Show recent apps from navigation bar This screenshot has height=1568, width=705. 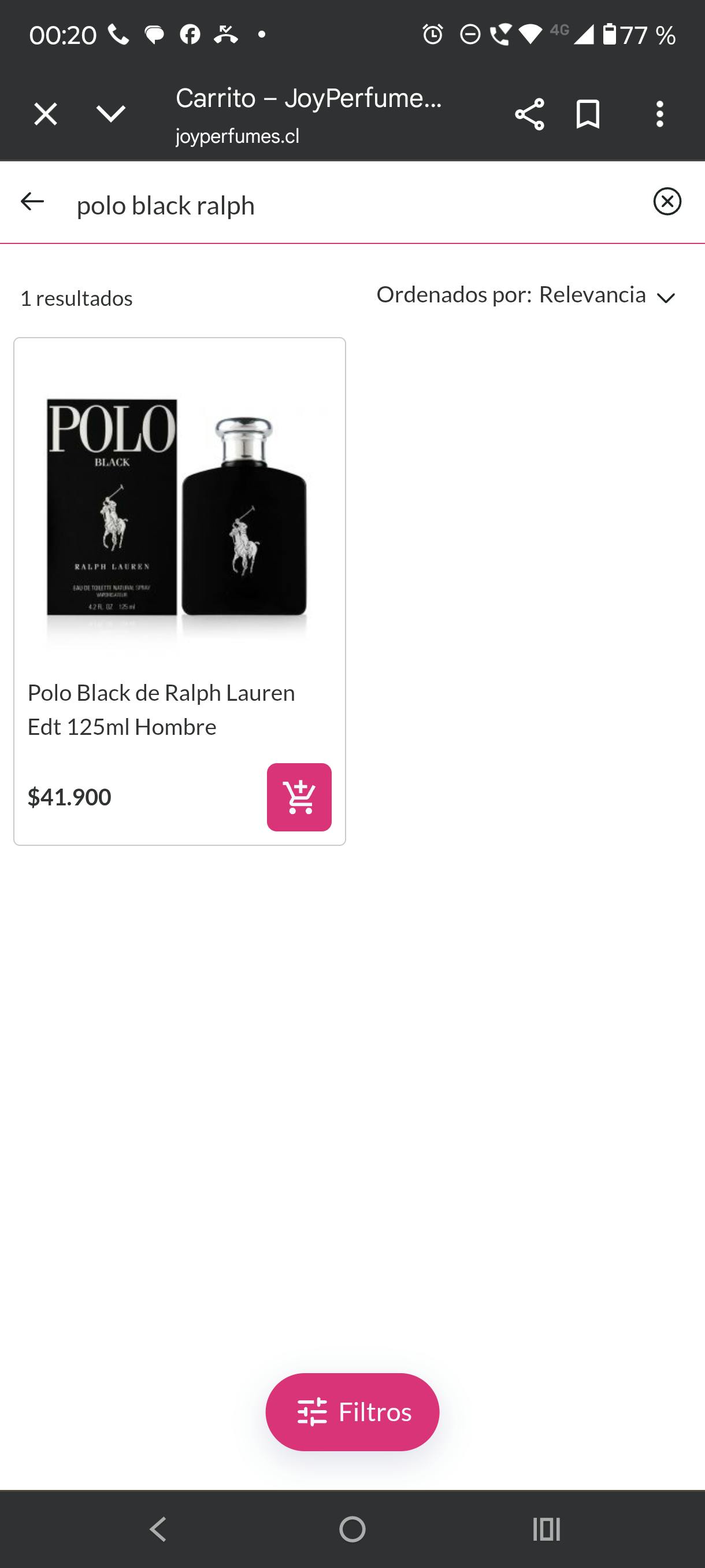tap(546, 1529)
